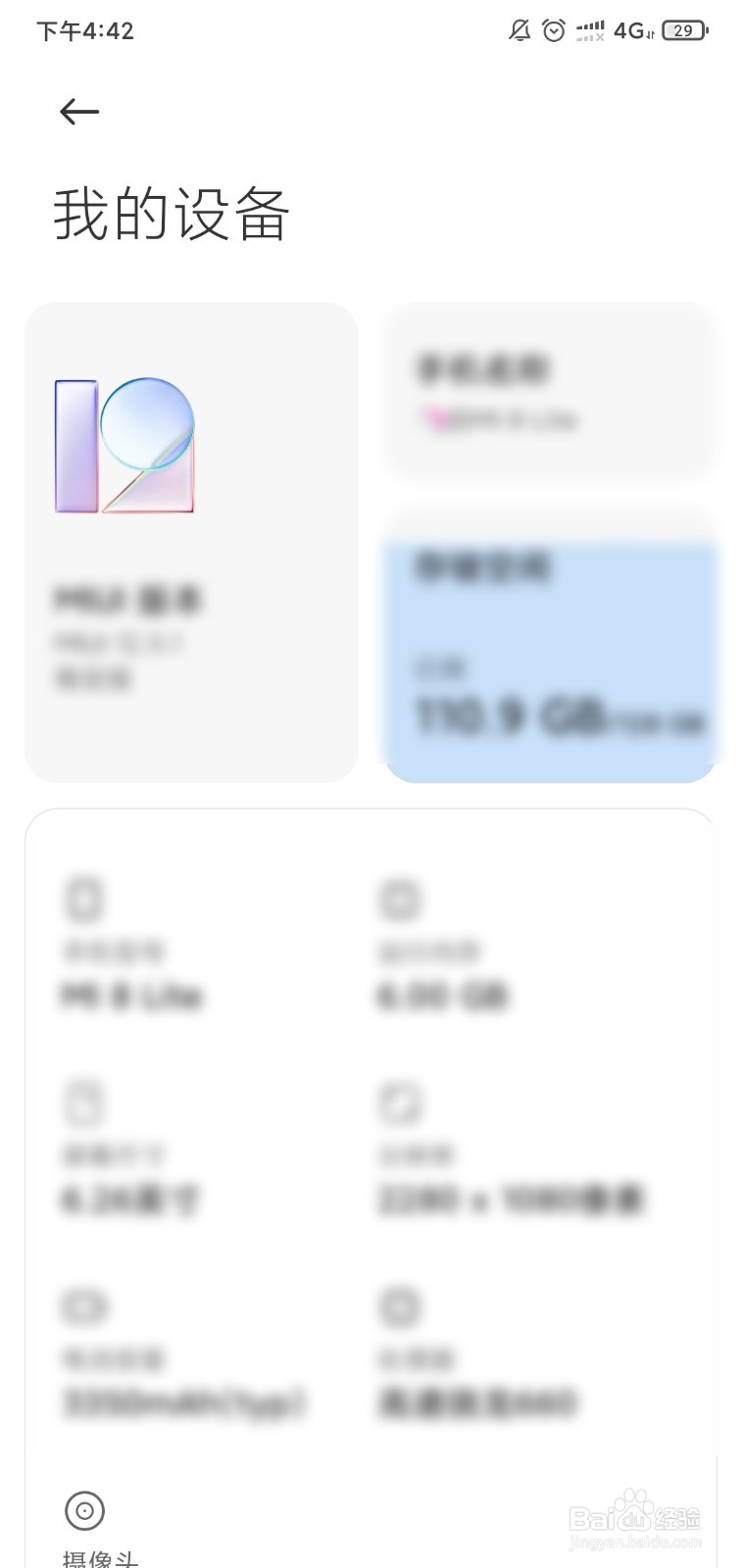Tap the Mi 8 Lite model name text
Viewport: 742px width, 1568px height.
click(129, 995)
